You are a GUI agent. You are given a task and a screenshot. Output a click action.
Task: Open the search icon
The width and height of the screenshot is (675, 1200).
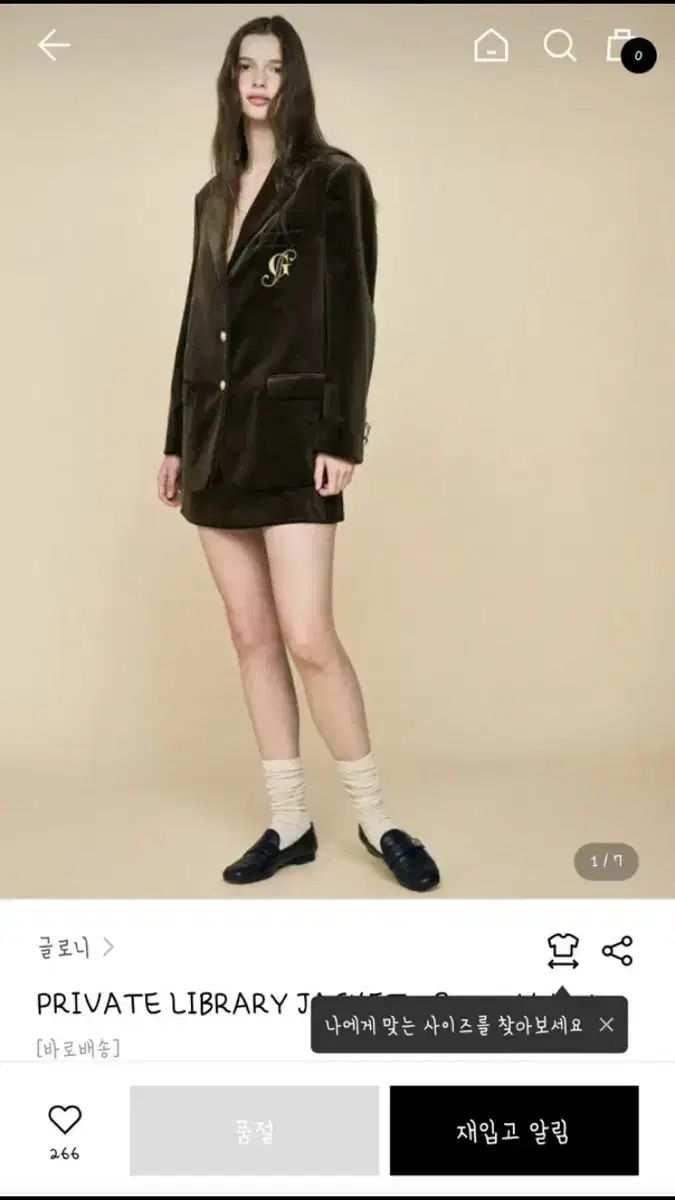click(559, 46)
